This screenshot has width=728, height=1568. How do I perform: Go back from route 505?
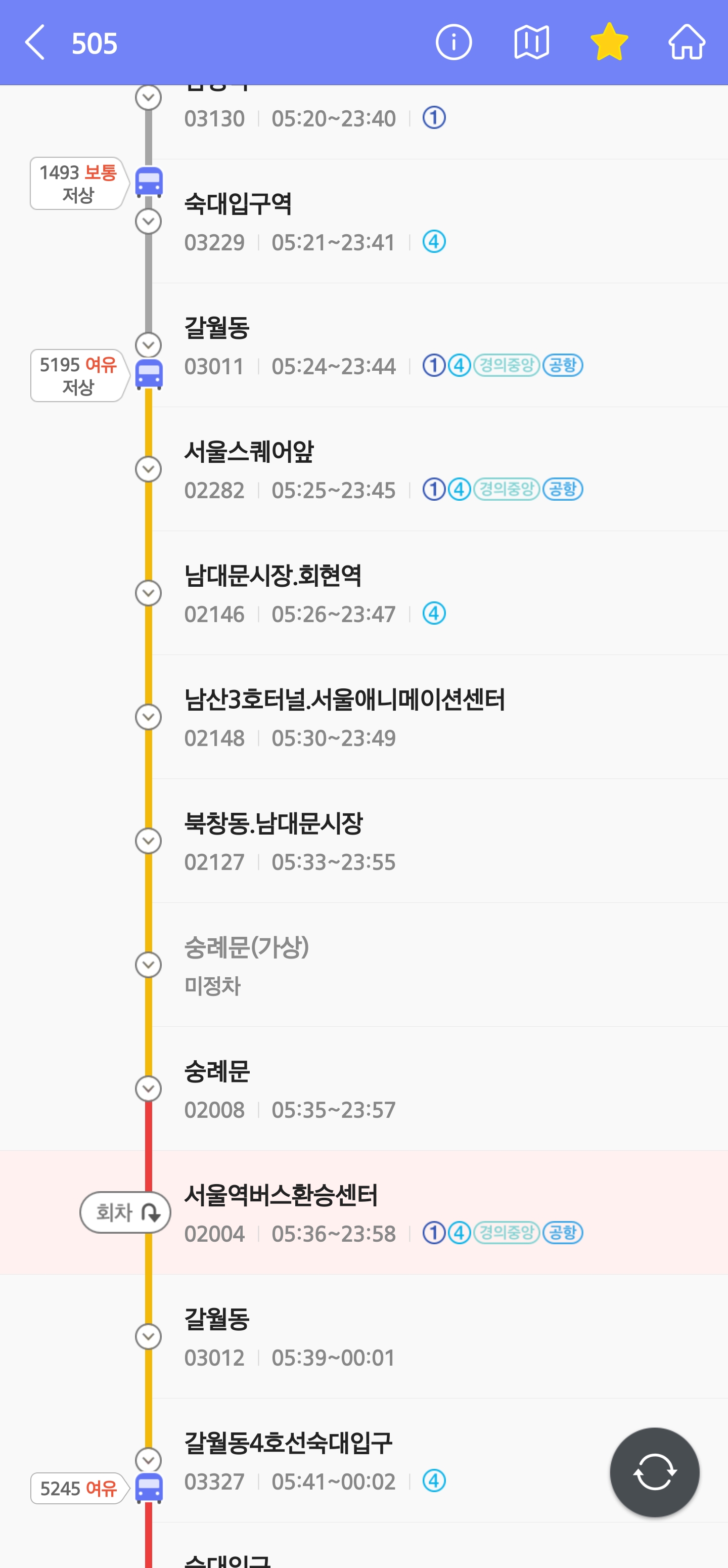(x=35, y=42)
